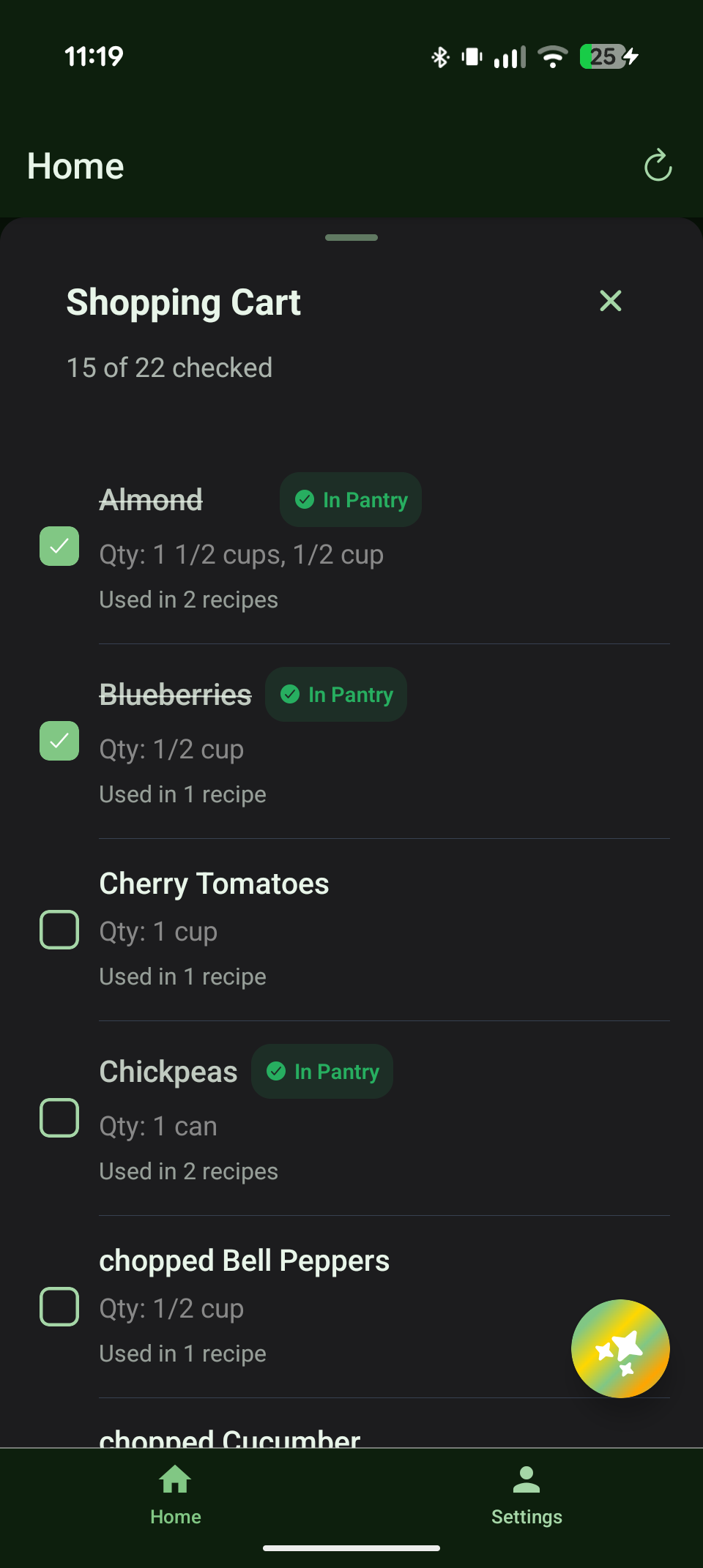Click the In Pantry badge on Blueberries
The image size is (703, 1568).
[x=336, y=694]
